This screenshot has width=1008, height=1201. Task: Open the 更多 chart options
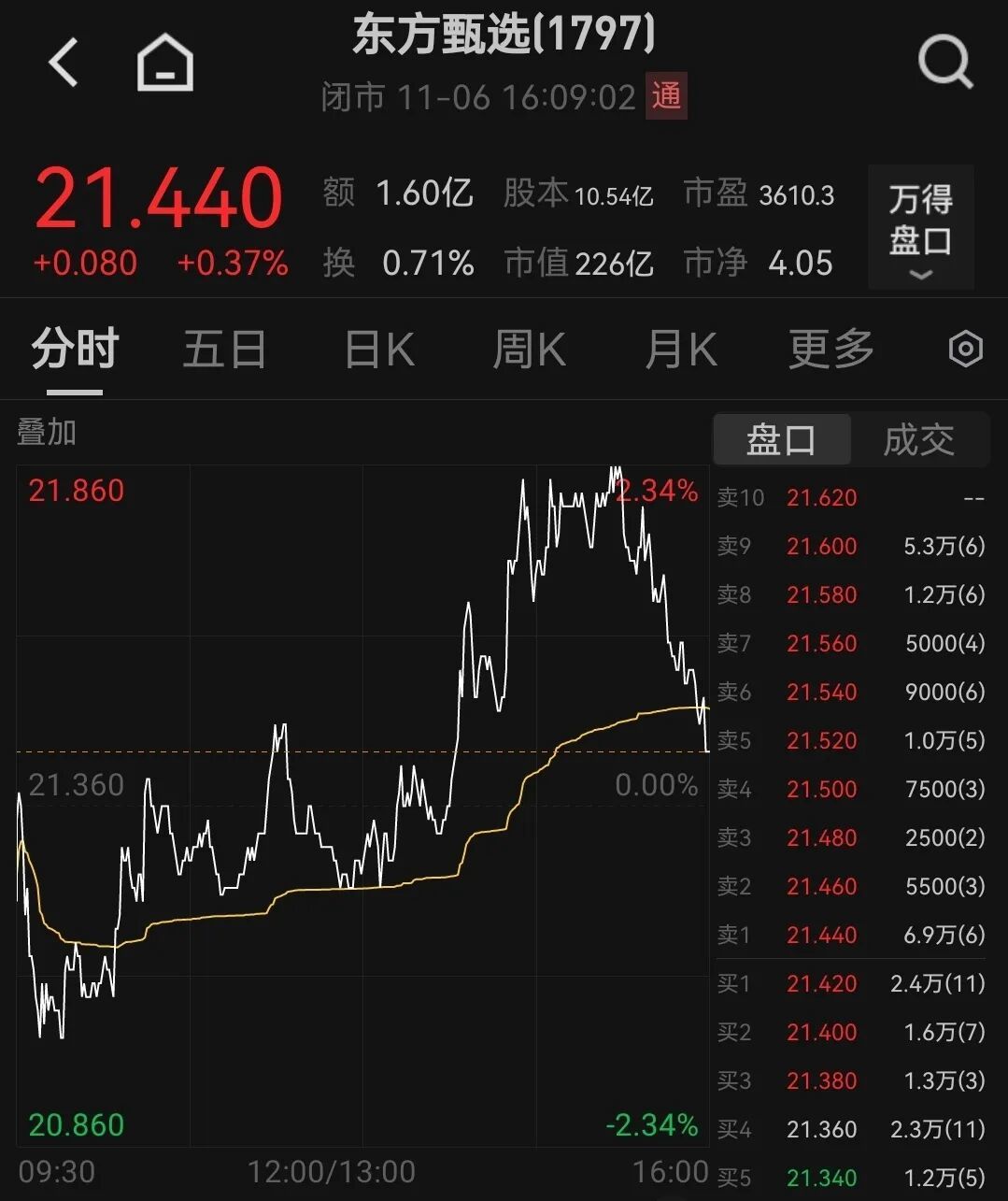[831, 350]
